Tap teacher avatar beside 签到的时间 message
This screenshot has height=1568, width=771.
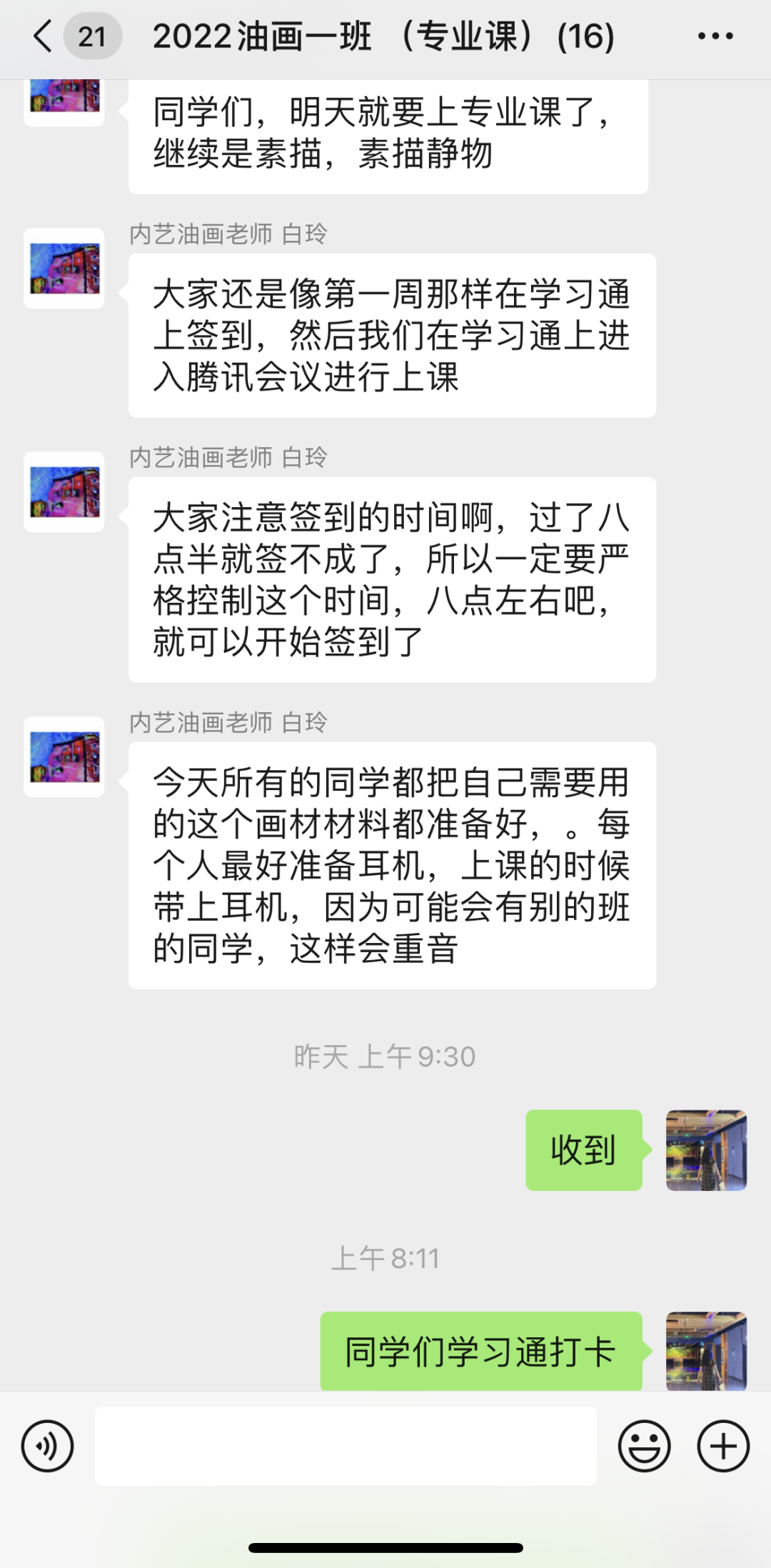click(x=64, y=492)
